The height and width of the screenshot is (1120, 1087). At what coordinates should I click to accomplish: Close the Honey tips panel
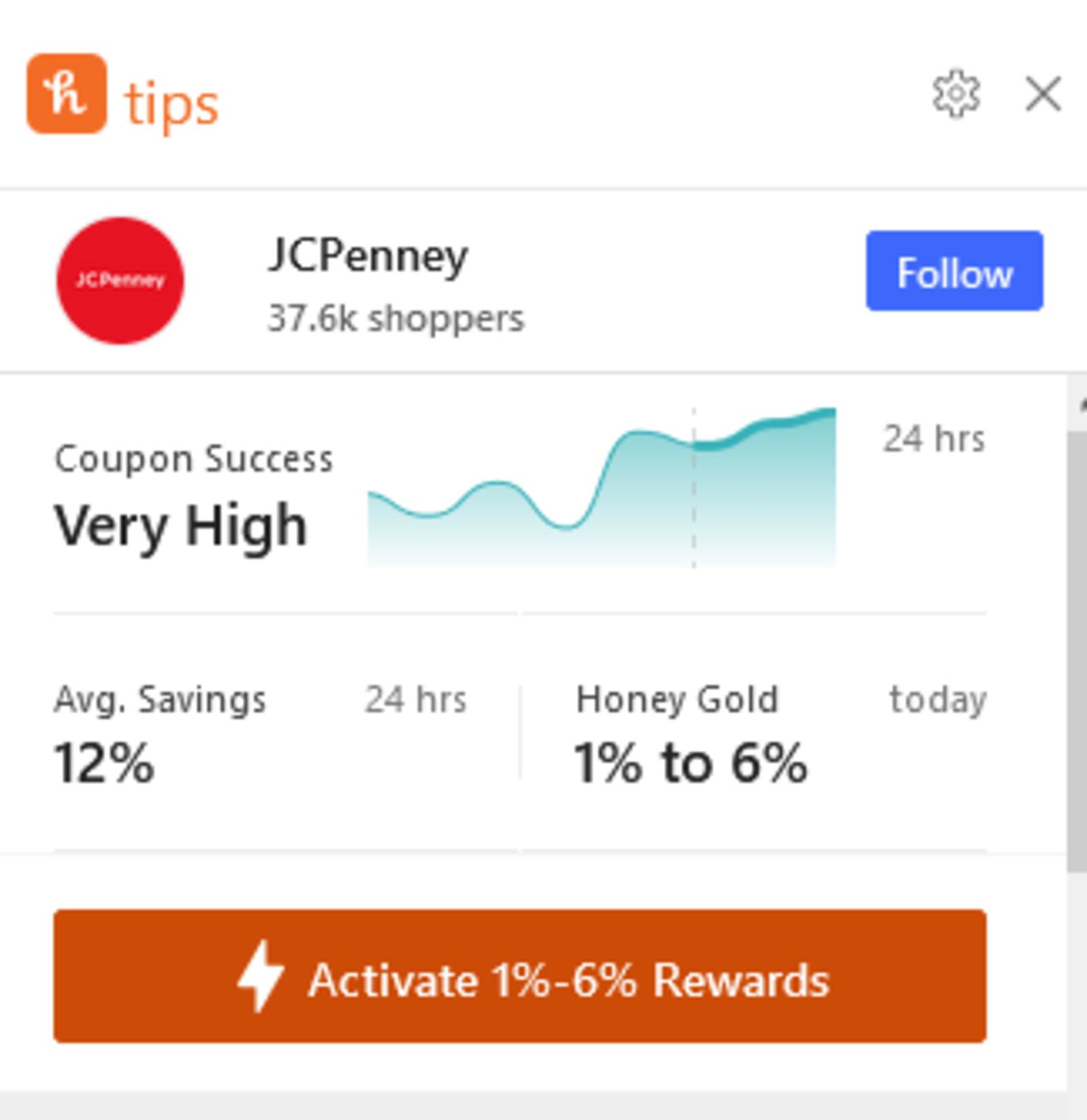1043,94
